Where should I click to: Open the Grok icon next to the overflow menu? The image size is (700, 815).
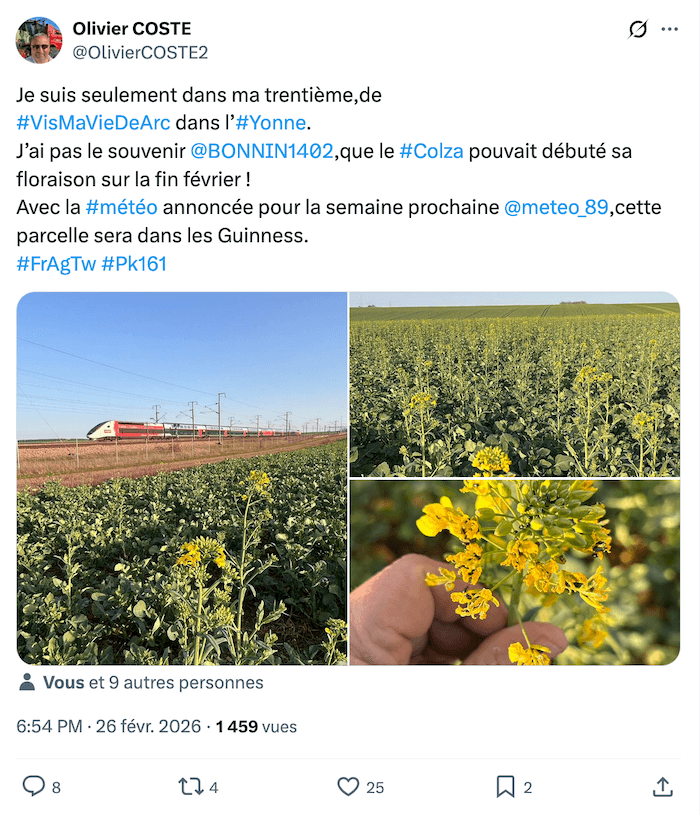[x=637, y=30]
